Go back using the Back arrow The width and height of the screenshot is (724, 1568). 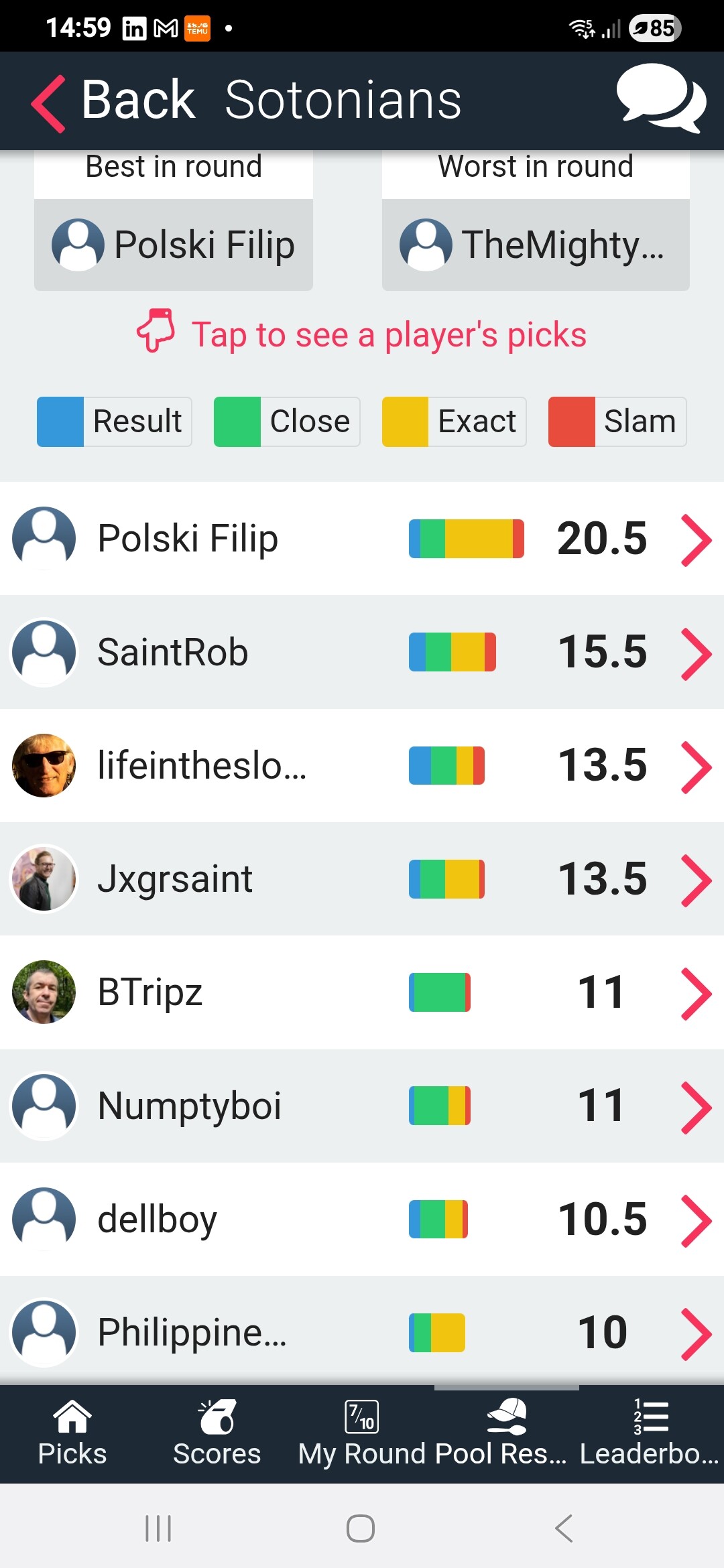[x=113, y=101]
